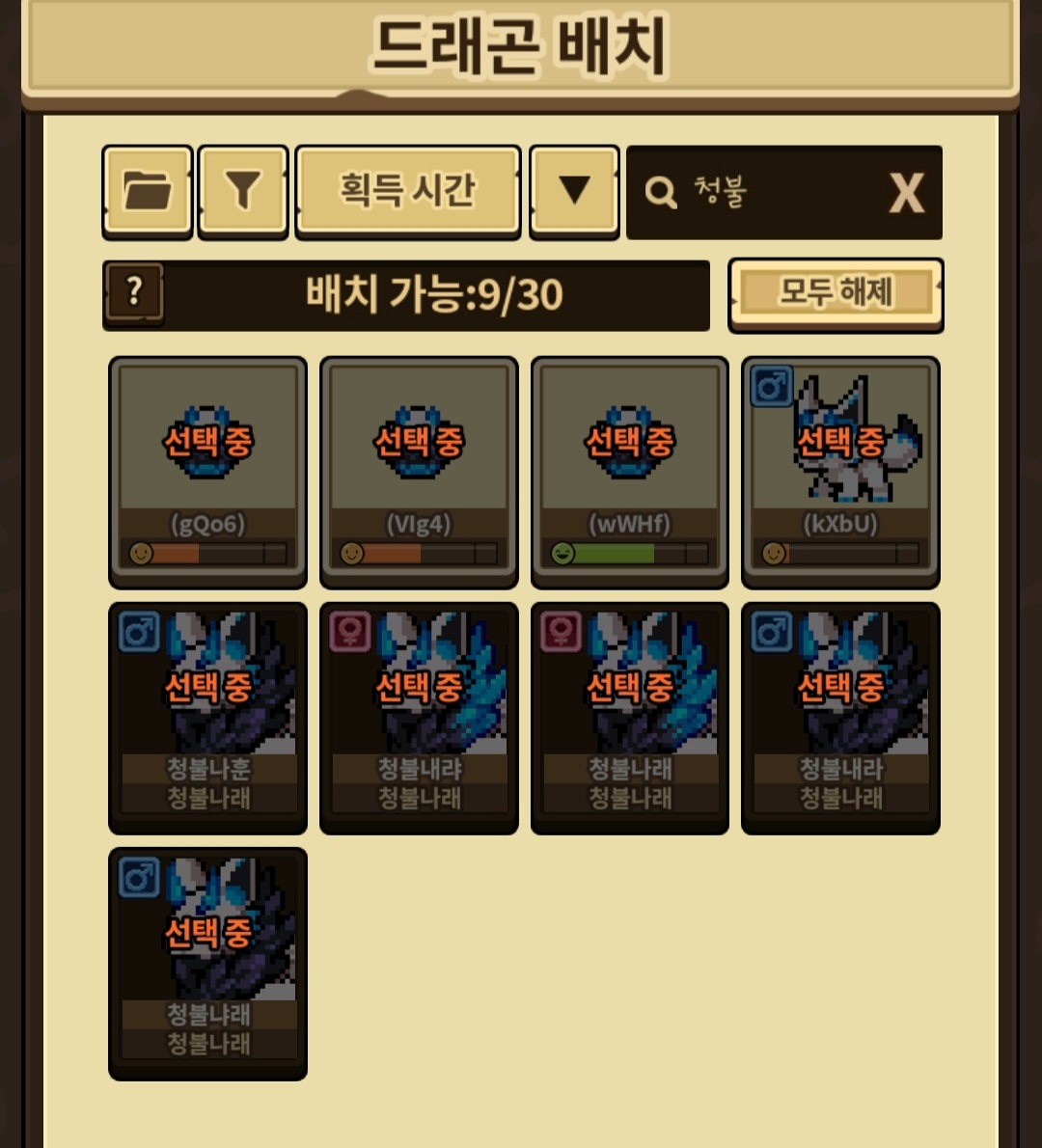Tap the male dragon card 청불내라
This screenshot has width=1042, height=1148.
point(840,717)
